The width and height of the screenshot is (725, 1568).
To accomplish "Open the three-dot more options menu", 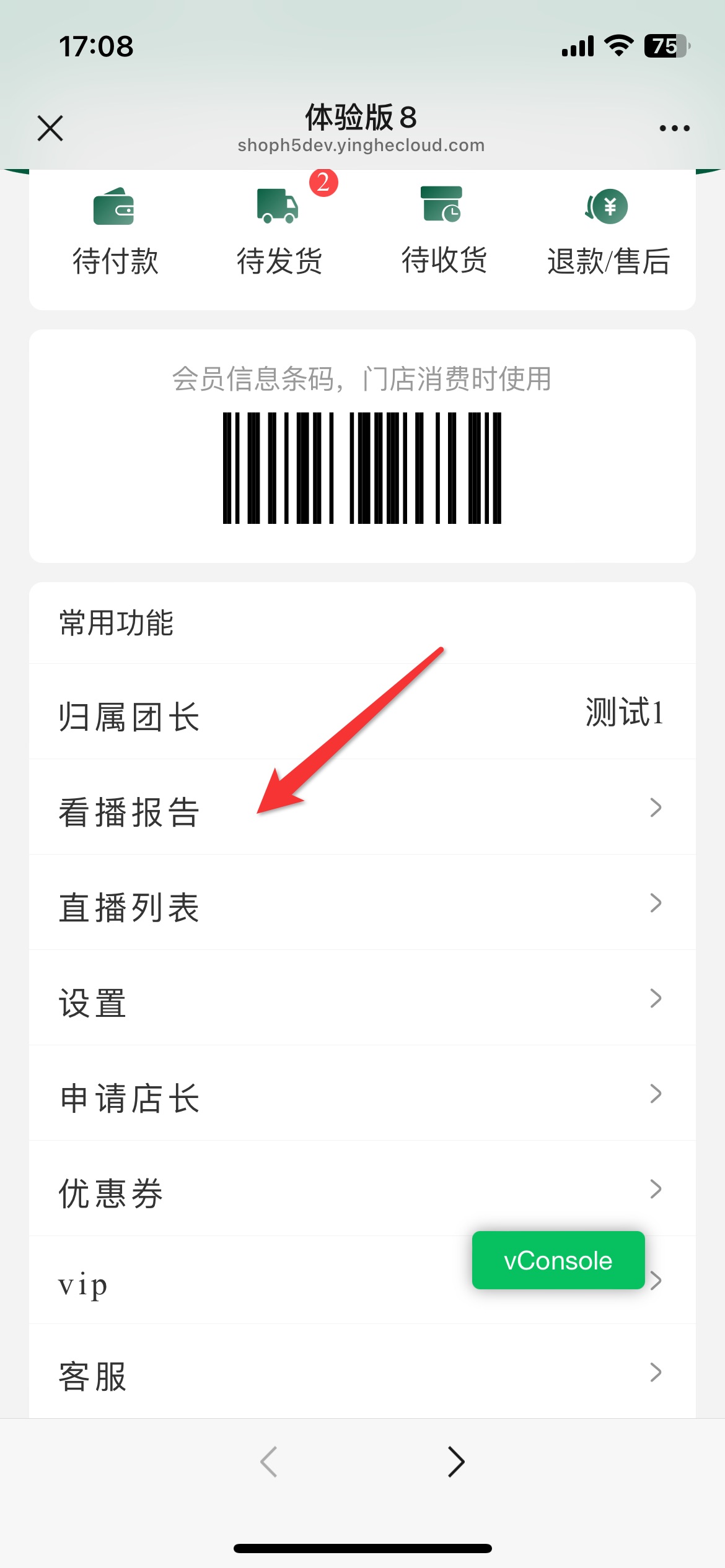I will point(674,128).
